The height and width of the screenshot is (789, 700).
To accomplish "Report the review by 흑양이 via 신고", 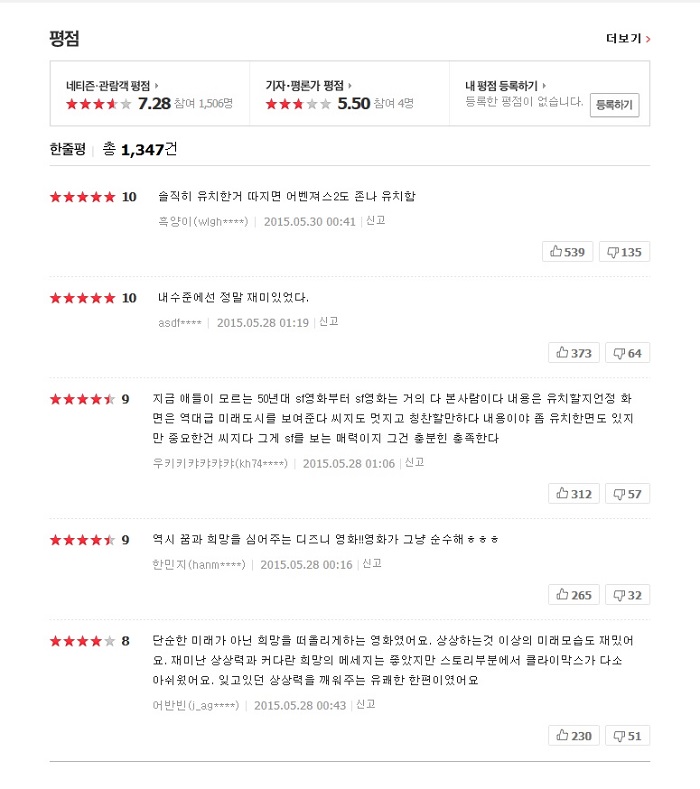I will 375,221.
